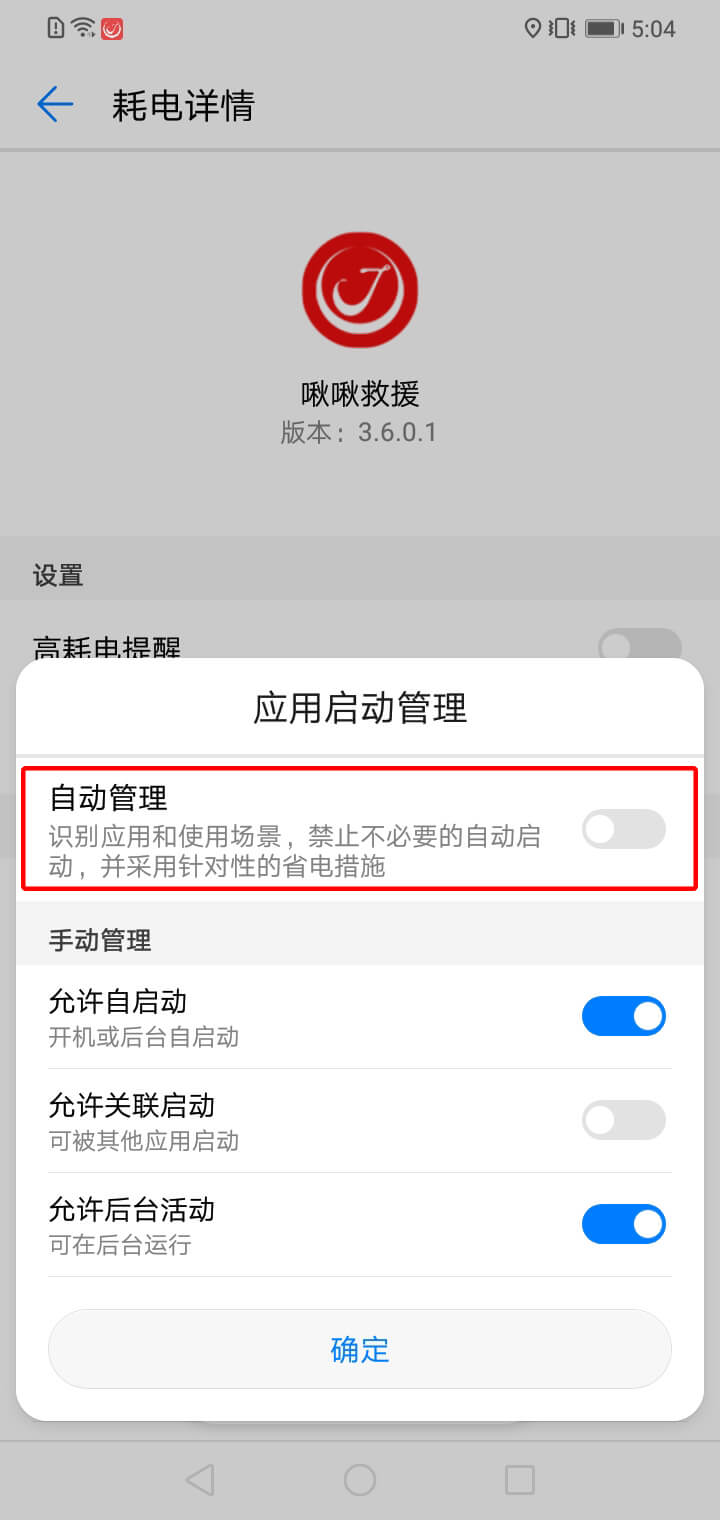Tap the system home button
The image size is (720, 1520).
(x=360, y=1480)
